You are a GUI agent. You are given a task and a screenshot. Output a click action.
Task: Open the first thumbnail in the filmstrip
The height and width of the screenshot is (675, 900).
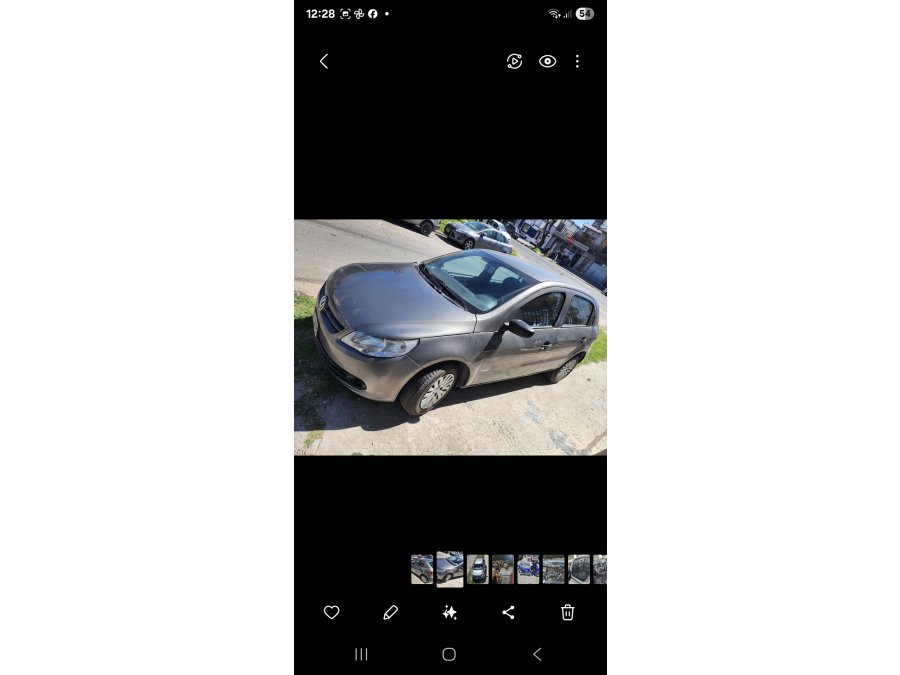[422, 569]
